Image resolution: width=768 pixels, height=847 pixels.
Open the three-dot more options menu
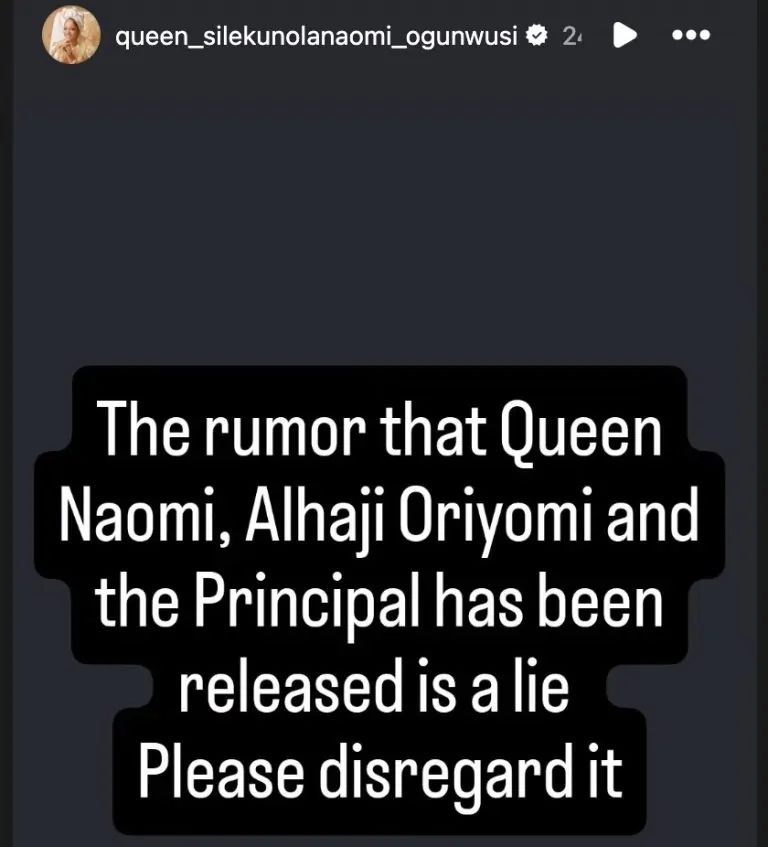coord(690,35)
